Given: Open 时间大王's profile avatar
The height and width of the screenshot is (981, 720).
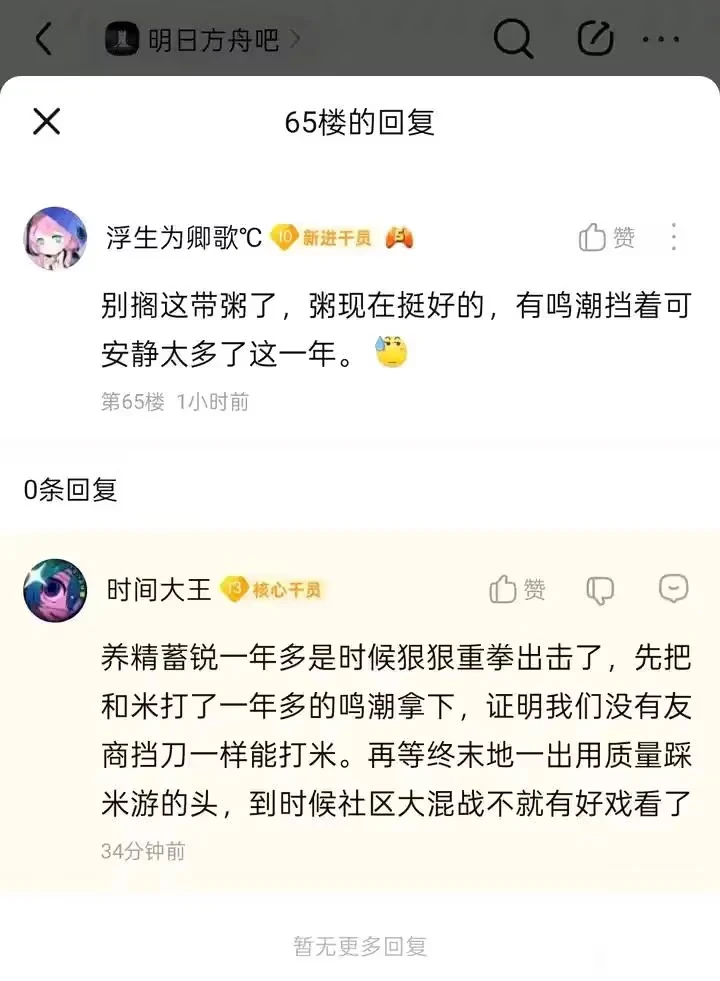Looking at the screenshot, I should coord(54,590).
